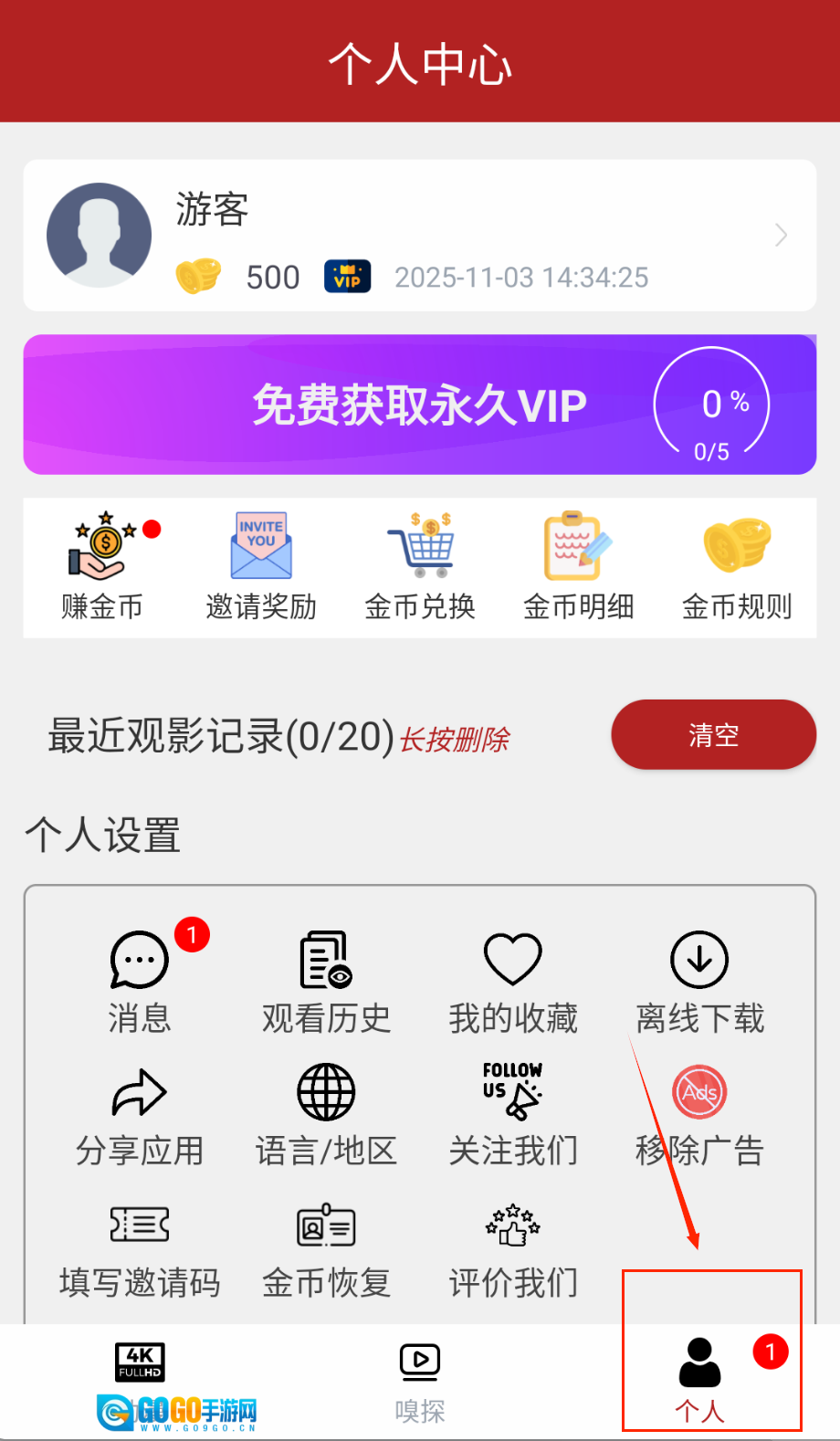Open 填写邀请码 invite code entry
This screenshot has height=1441, width=840.
tap(140, 1246)
